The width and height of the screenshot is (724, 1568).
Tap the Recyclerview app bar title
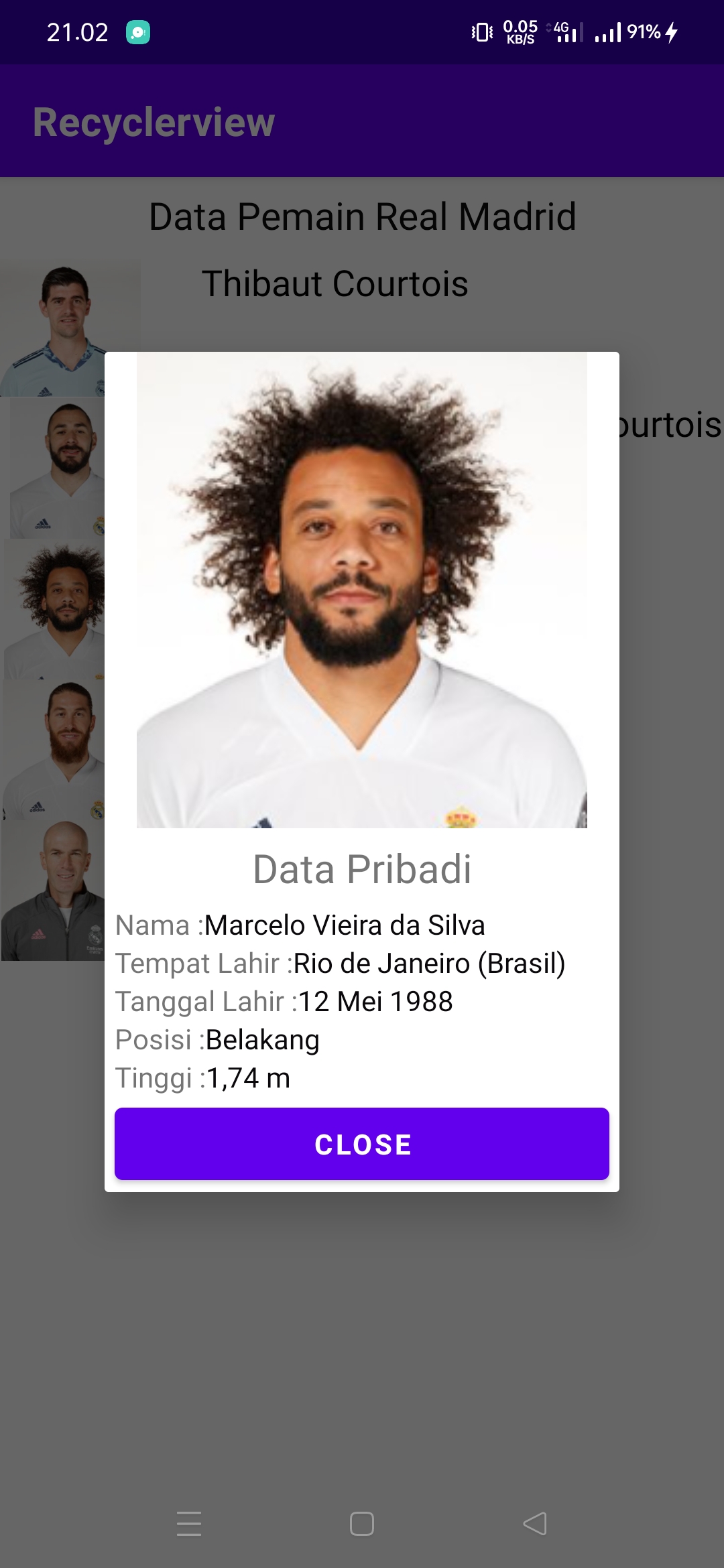154,121
